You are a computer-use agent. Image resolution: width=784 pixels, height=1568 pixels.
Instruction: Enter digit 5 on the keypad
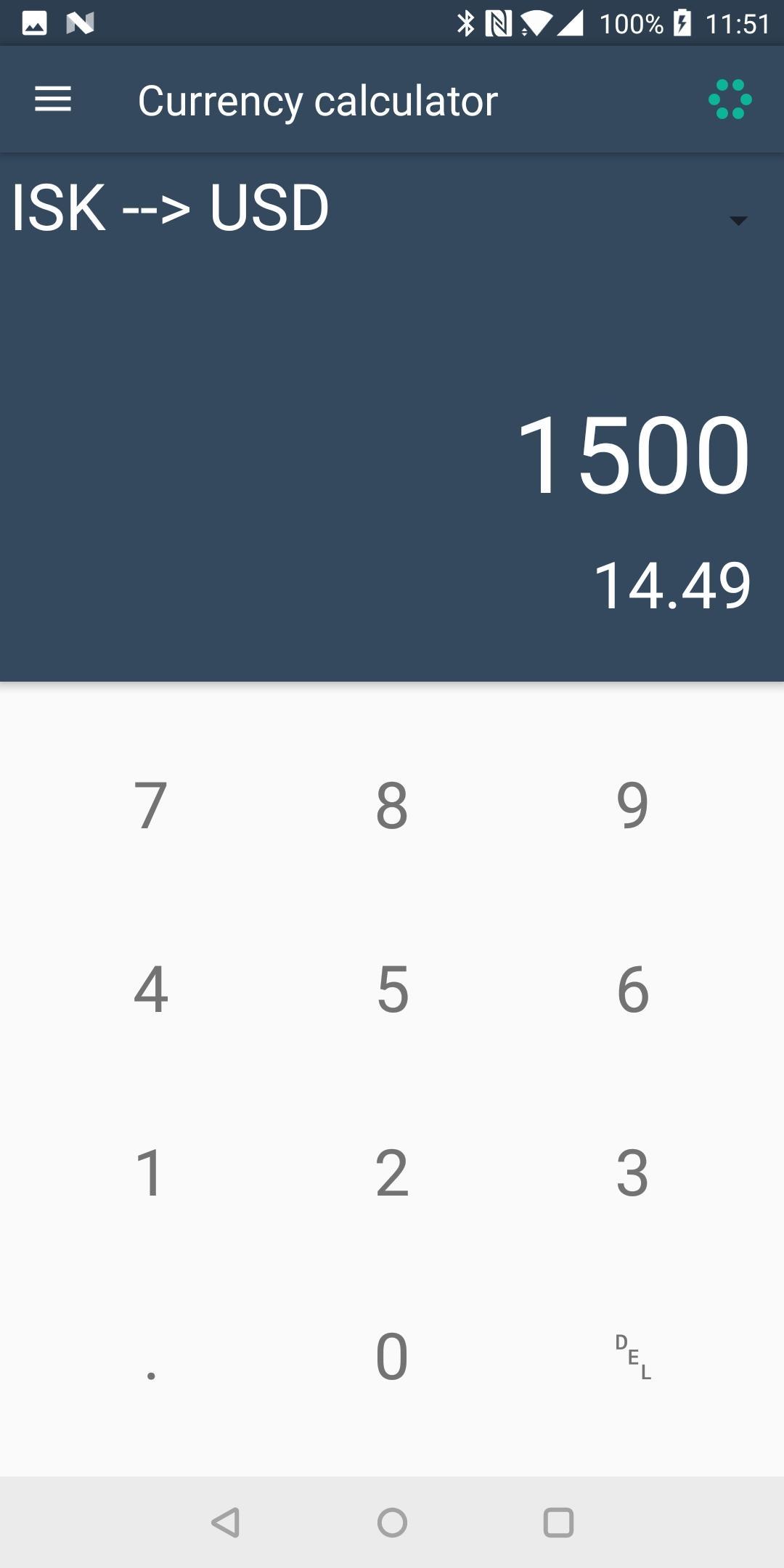(x=392, y=989)
